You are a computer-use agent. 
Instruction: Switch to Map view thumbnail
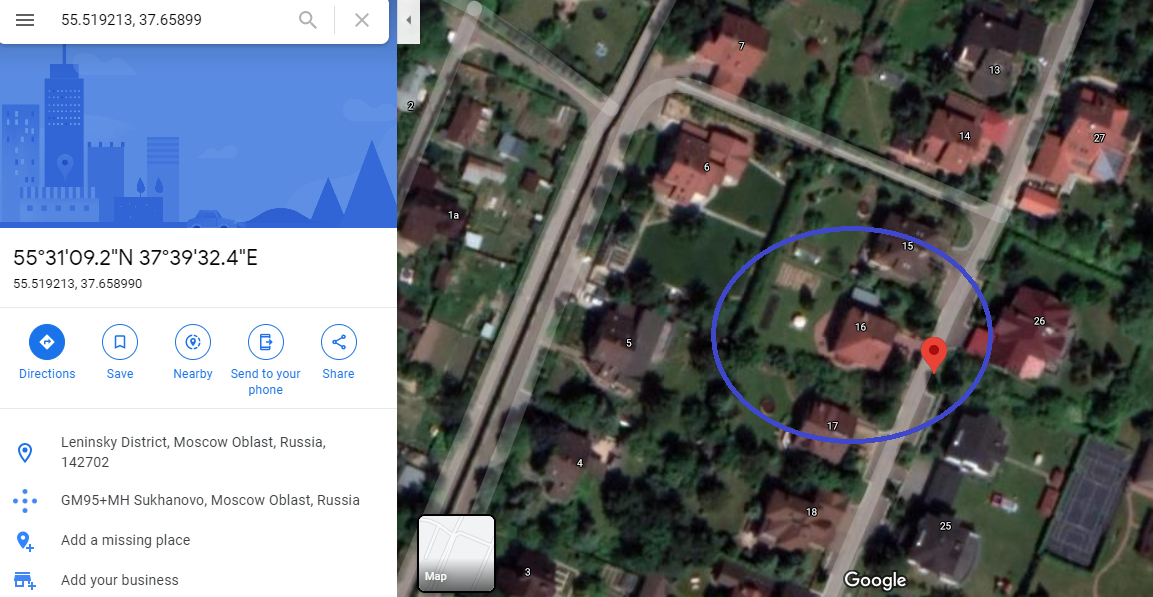456,552
